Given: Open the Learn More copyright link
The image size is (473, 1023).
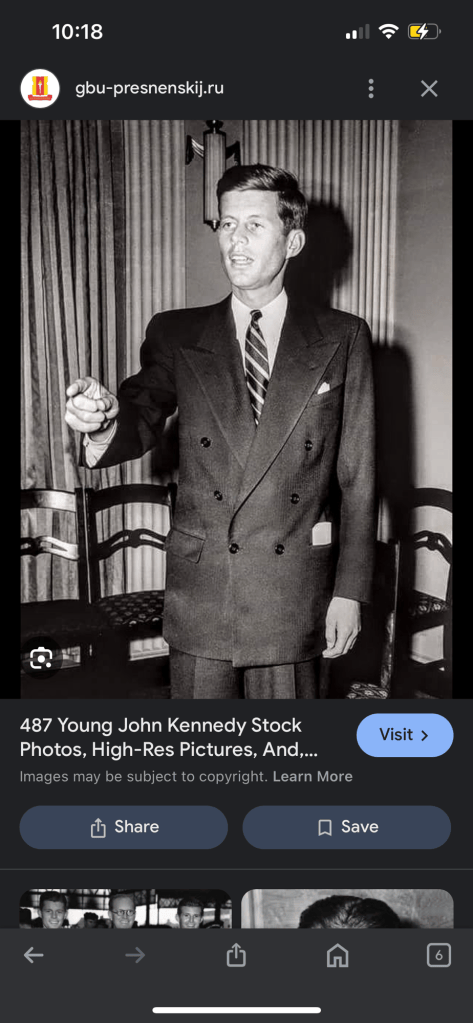Looking at the screenshot, I should (x=313, y=776).
